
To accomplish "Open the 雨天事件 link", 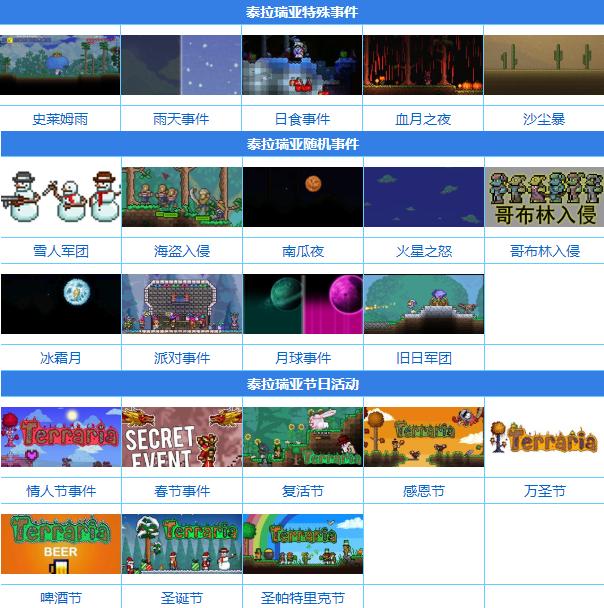I will tap(181, 118).
